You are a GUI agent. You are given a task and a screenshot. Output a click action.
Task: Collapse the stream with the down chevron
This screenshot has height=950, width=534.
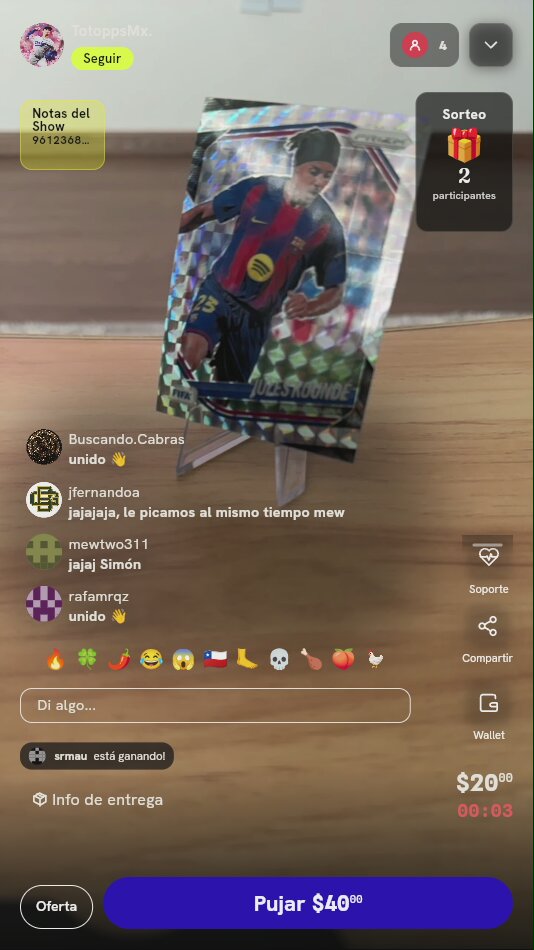point(491,45)
